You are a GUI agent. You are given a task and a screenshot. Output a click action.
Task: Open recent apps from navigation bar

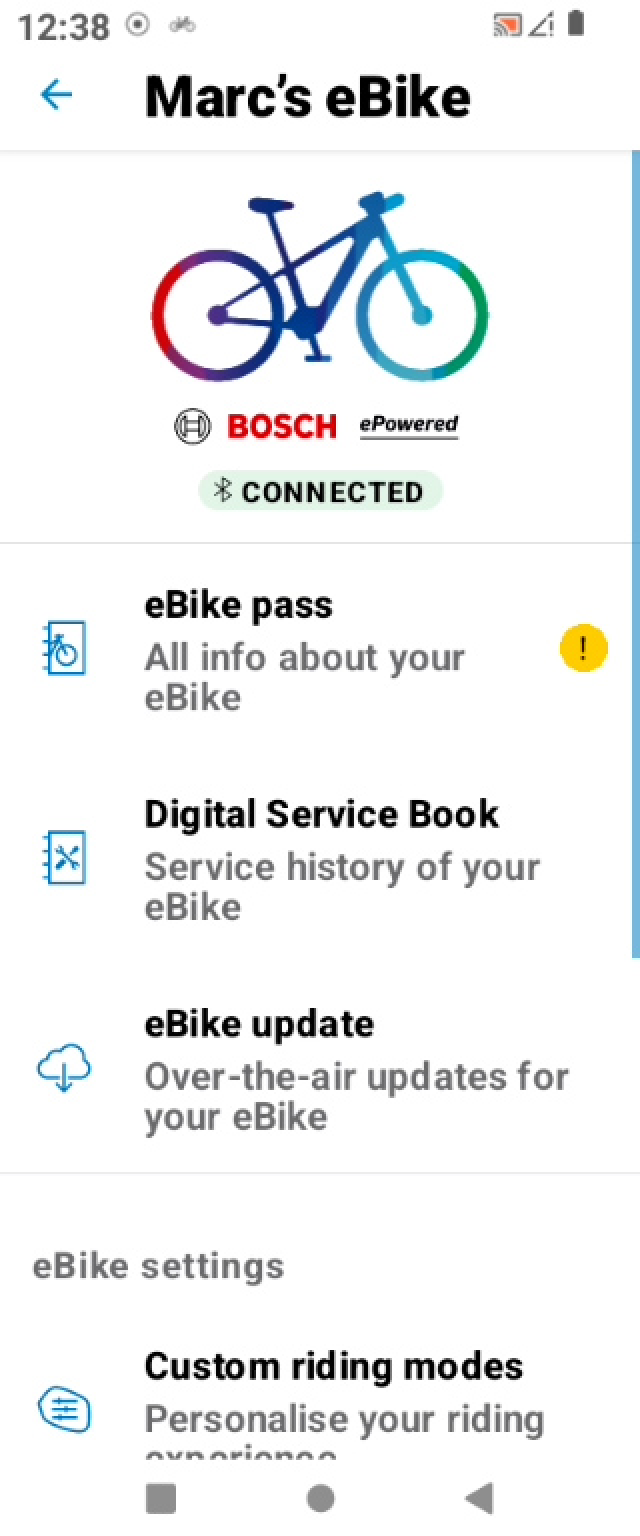[161, 1498]
